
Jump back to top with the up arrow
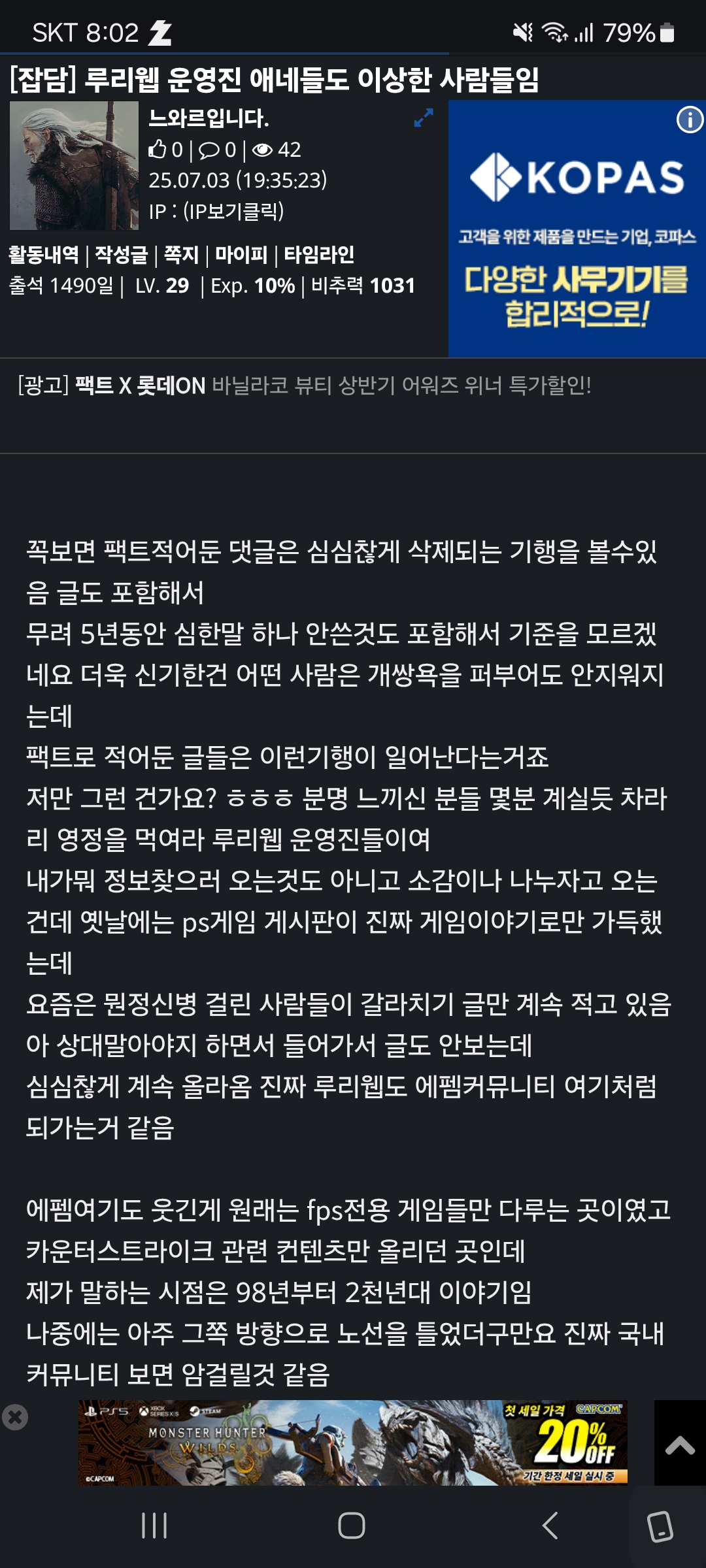(x=680, y=1443)
